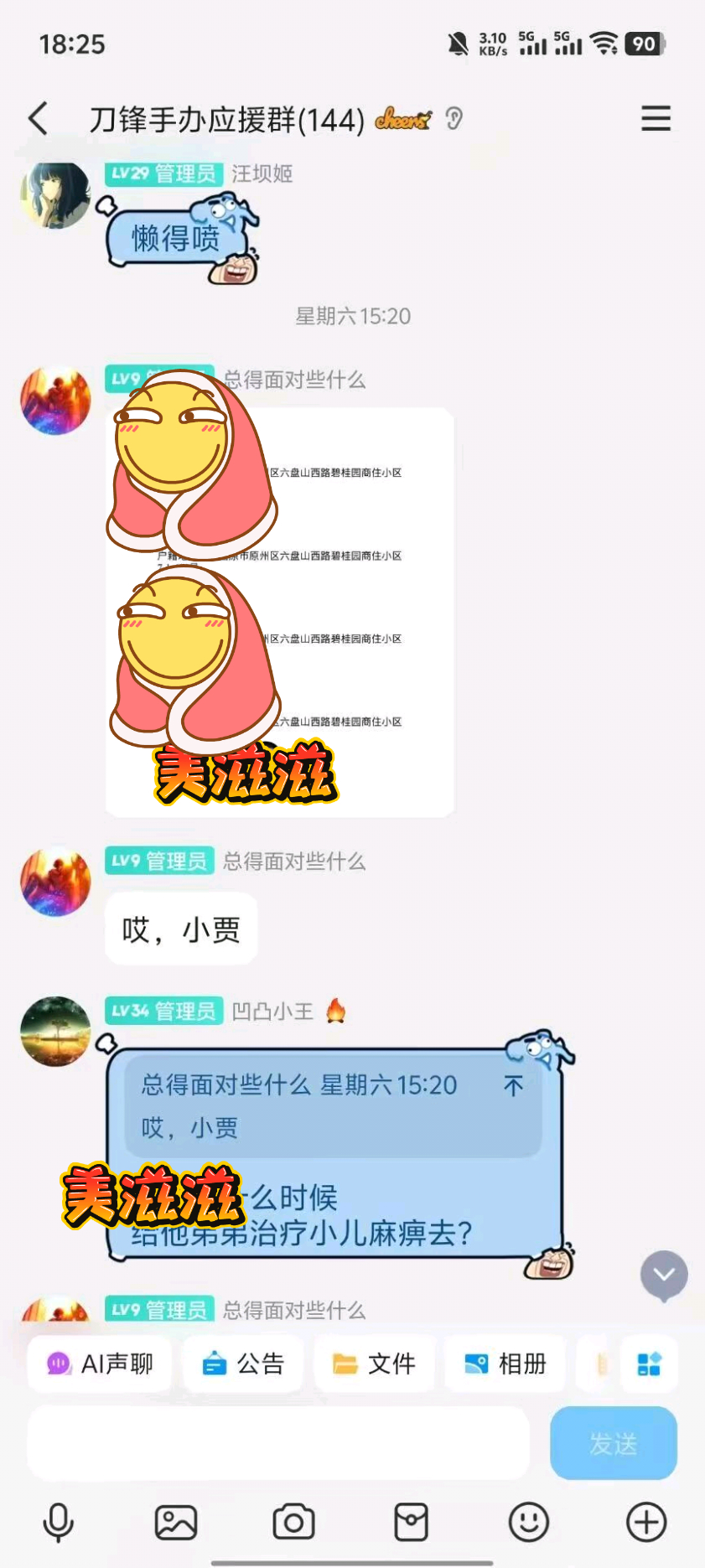Open 汪坝姬's profile avatar

pos(55,194)
